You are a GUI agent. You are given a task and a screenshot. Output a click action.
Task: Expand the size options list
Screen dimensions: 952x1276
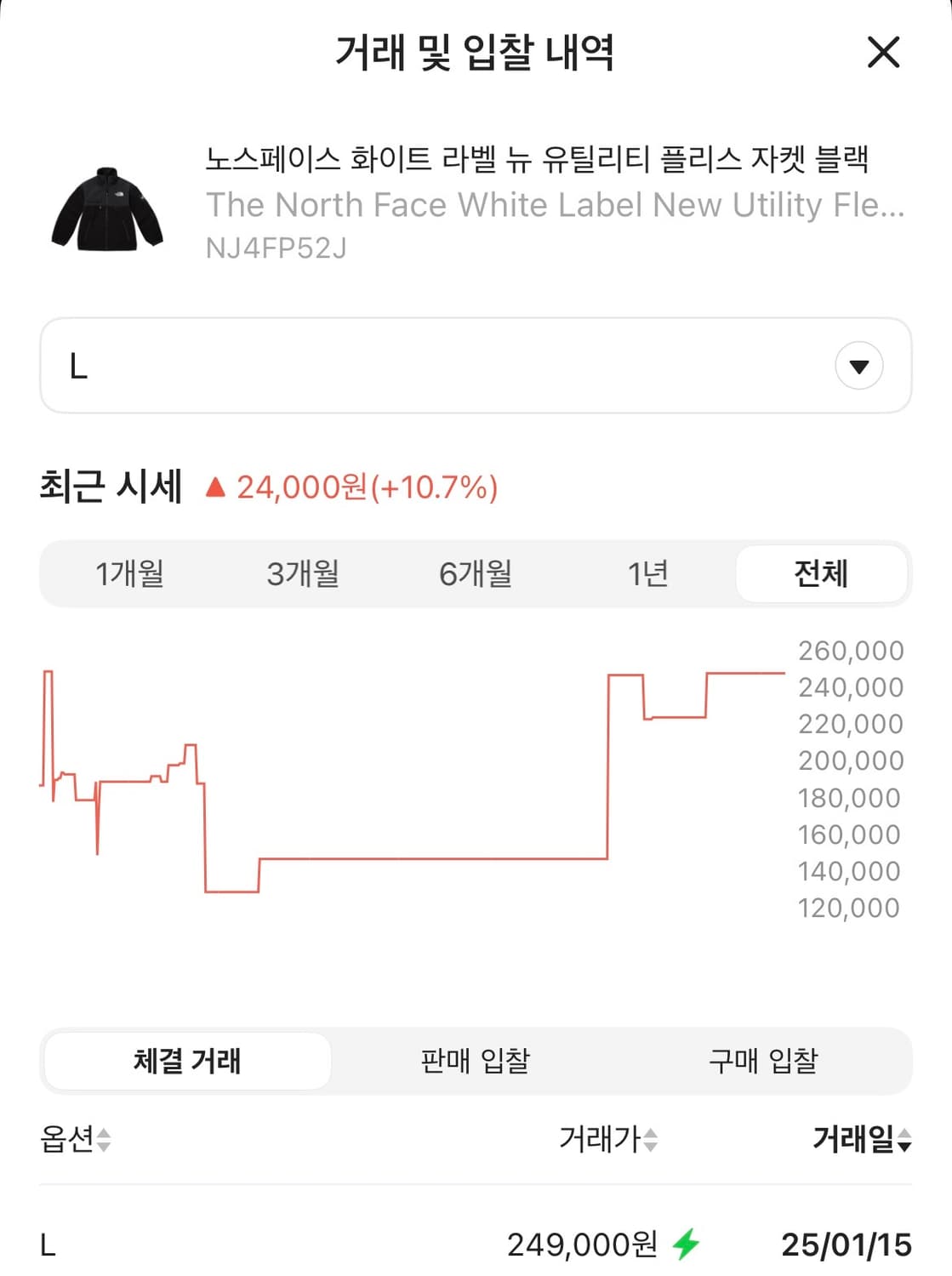(476, 365)
